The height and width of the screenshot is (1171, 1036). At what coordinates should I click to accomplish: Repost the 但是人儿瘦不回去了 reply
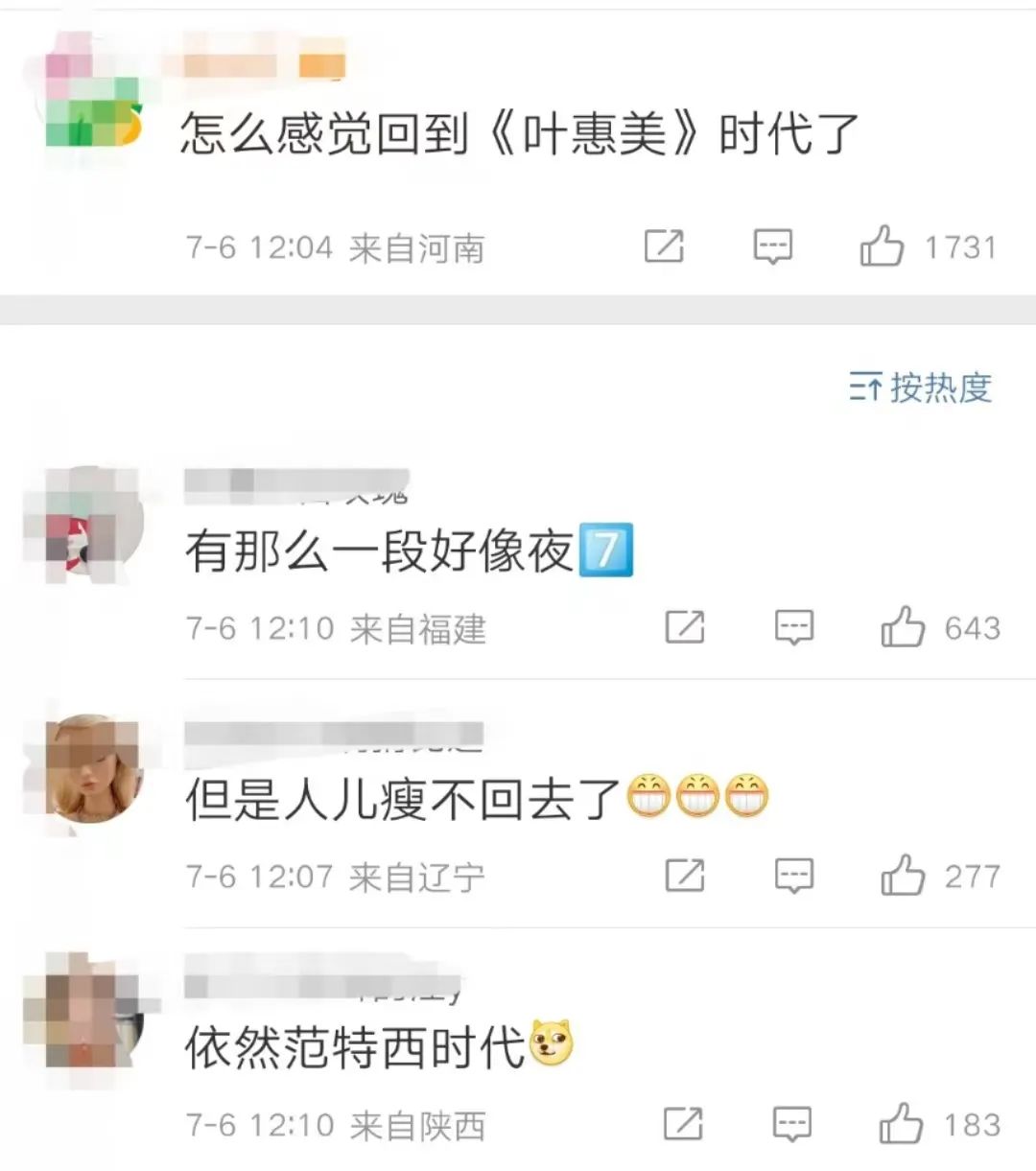pyautogui.click(x=685, y=876)
